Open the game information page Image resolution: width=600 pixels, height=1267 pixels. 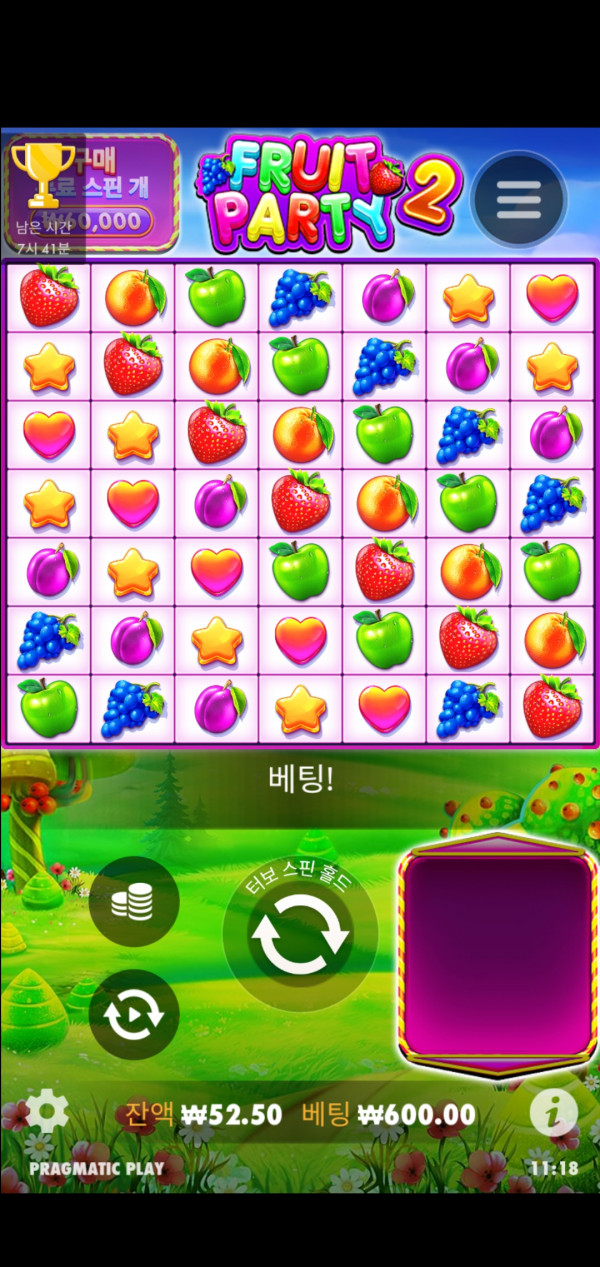click(553, 1112)
